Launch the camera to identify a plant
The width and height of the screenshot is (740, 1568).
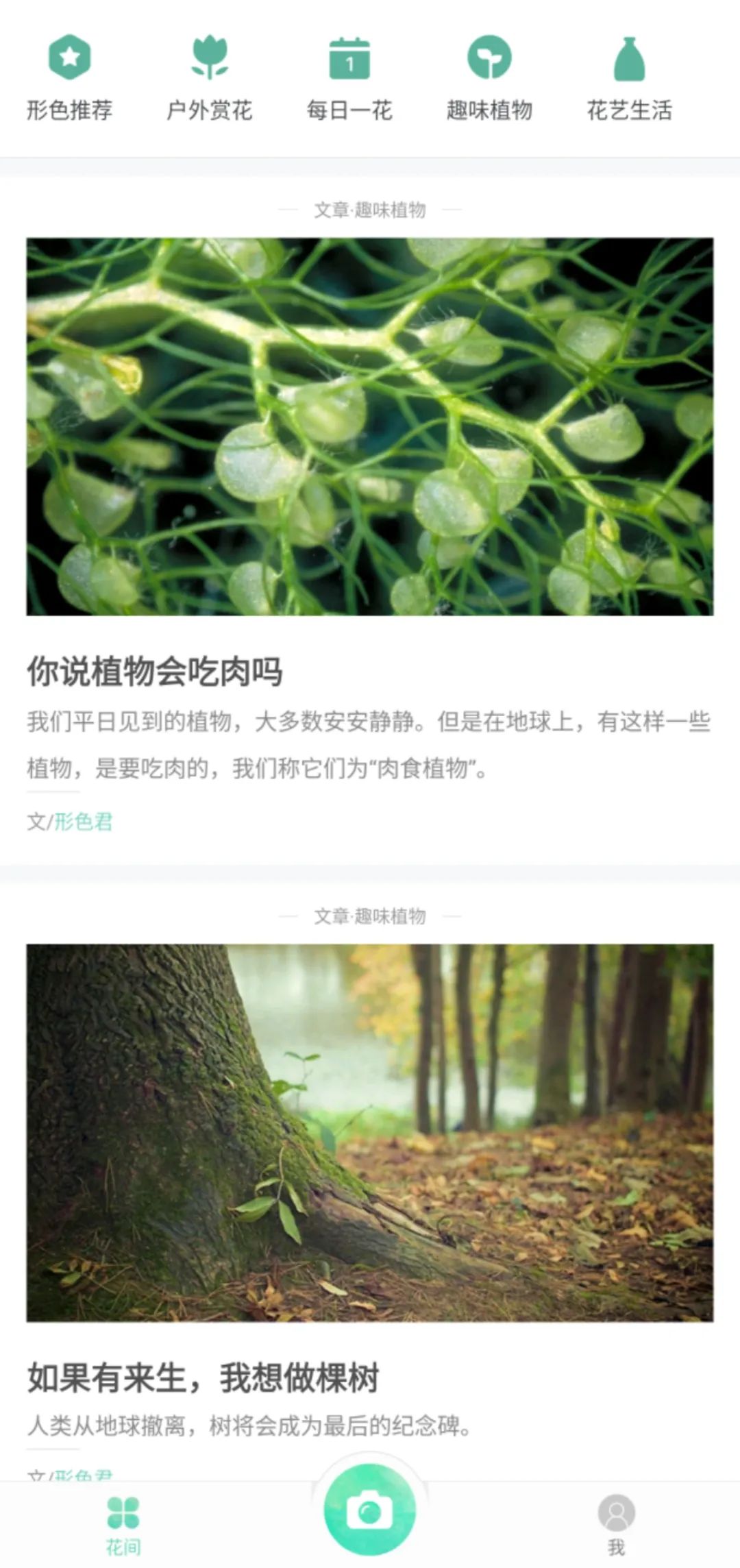click(x=370, y=1510)
